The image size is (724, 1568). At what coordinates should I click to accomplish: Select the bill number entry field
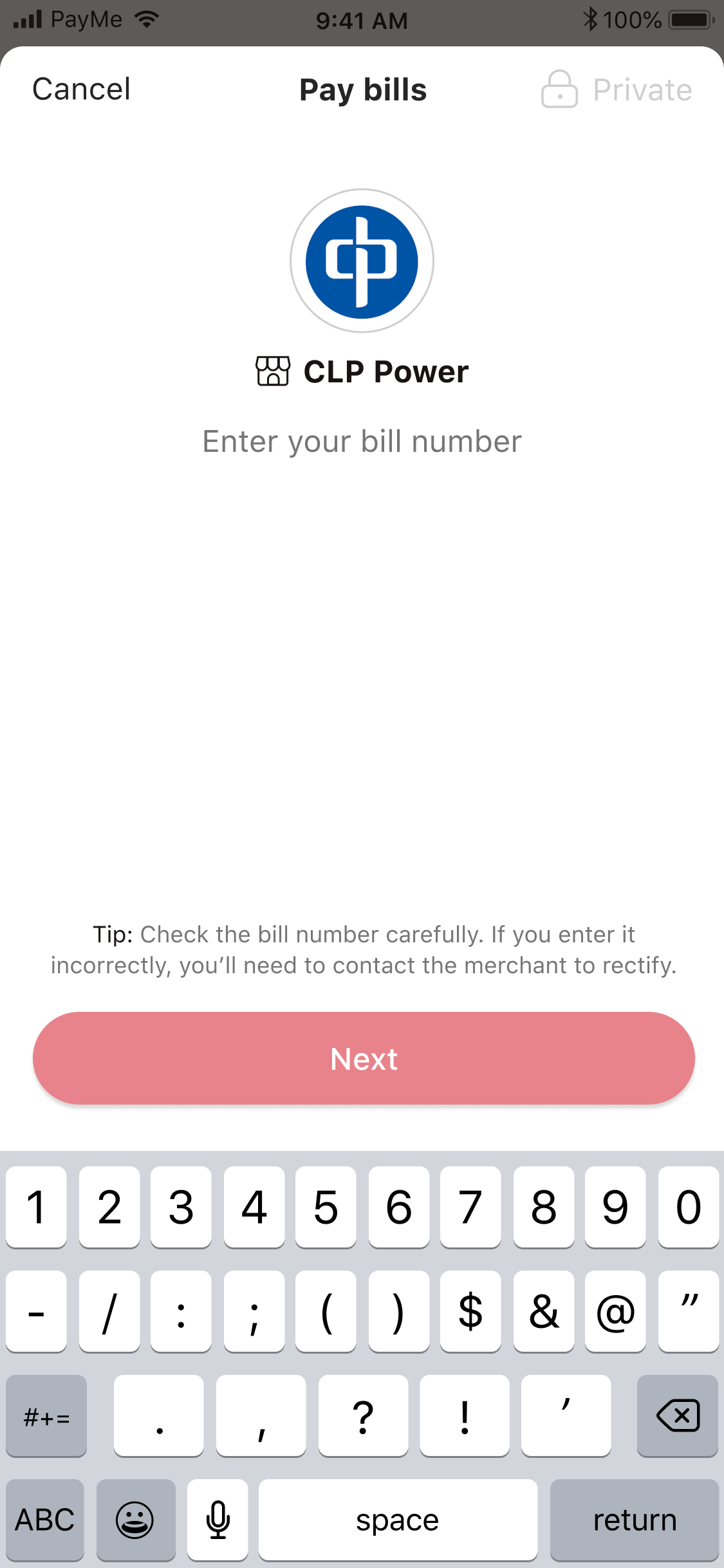point(362,441)
